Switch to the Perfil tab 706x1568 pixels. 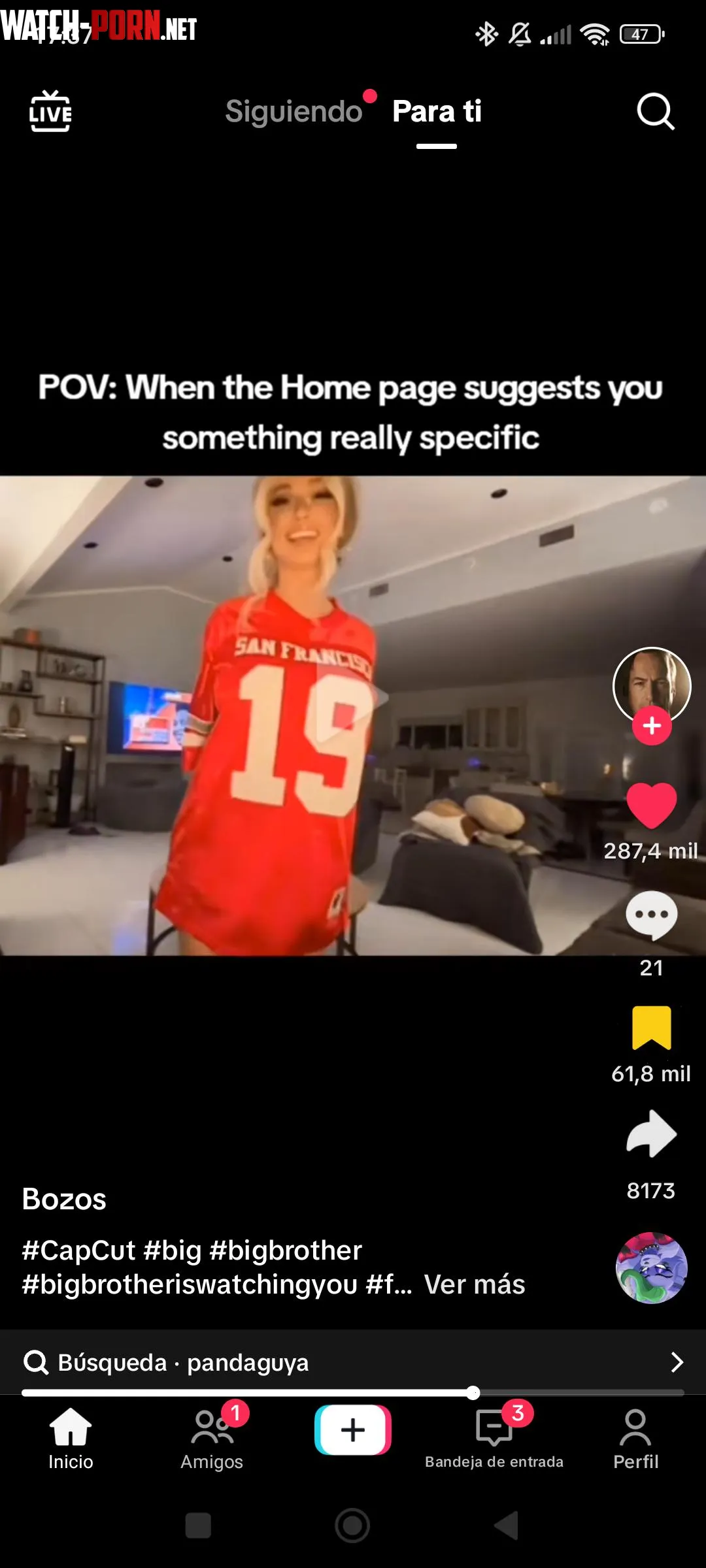pos(635,1439)
